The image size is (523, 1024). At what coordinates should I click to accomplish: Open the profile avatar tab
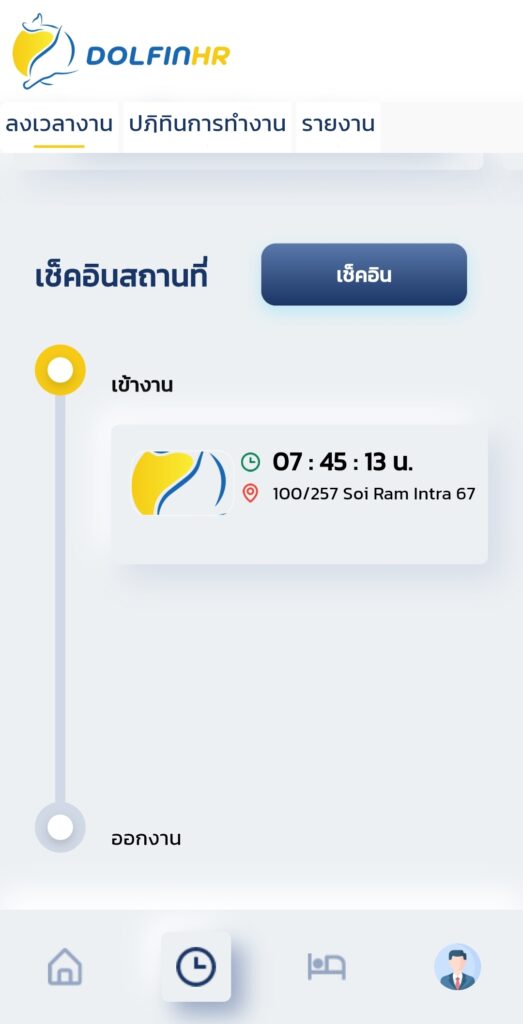point(457,967)
